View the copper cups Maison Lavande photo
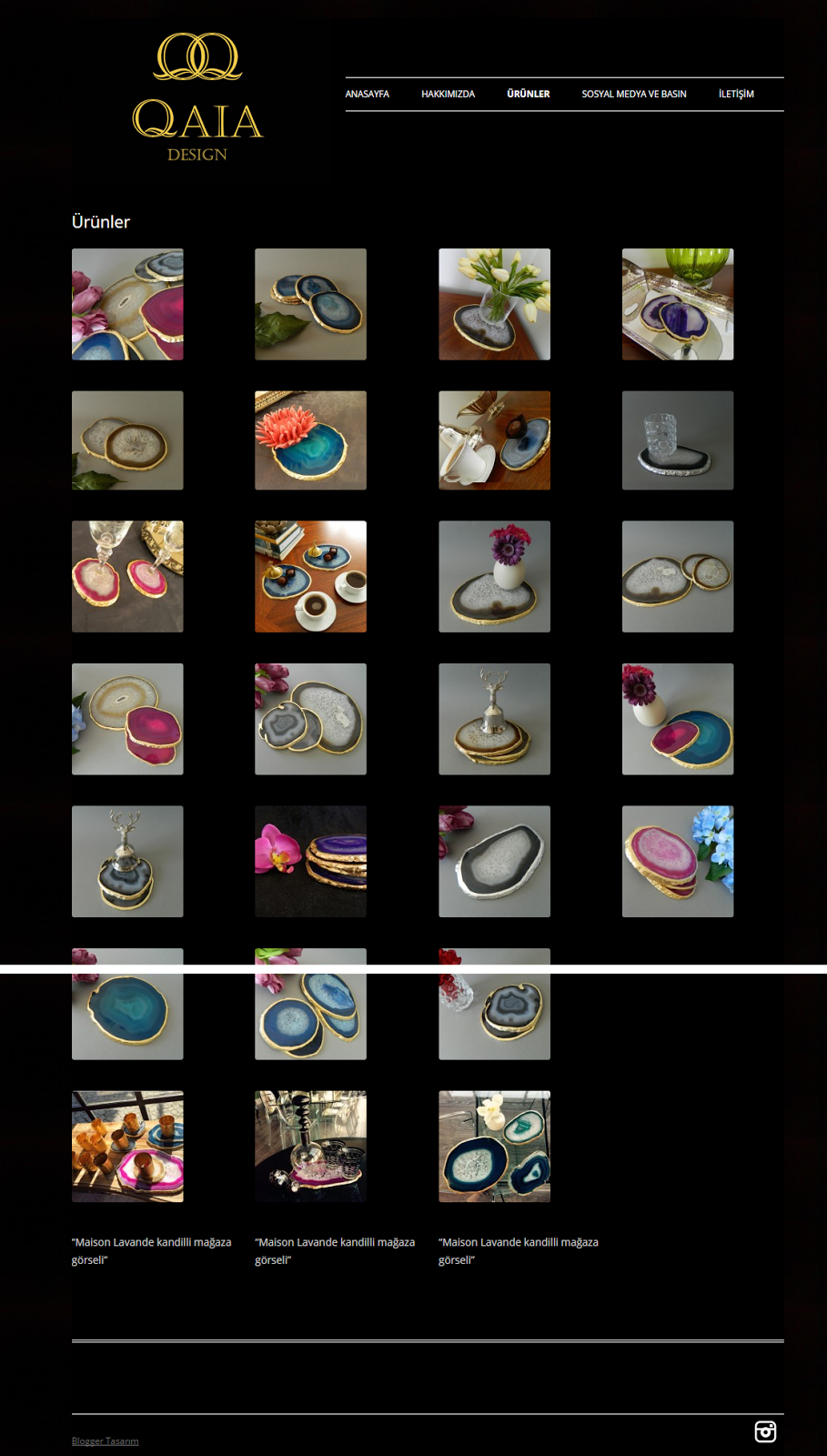 [x=127, y=1147]
